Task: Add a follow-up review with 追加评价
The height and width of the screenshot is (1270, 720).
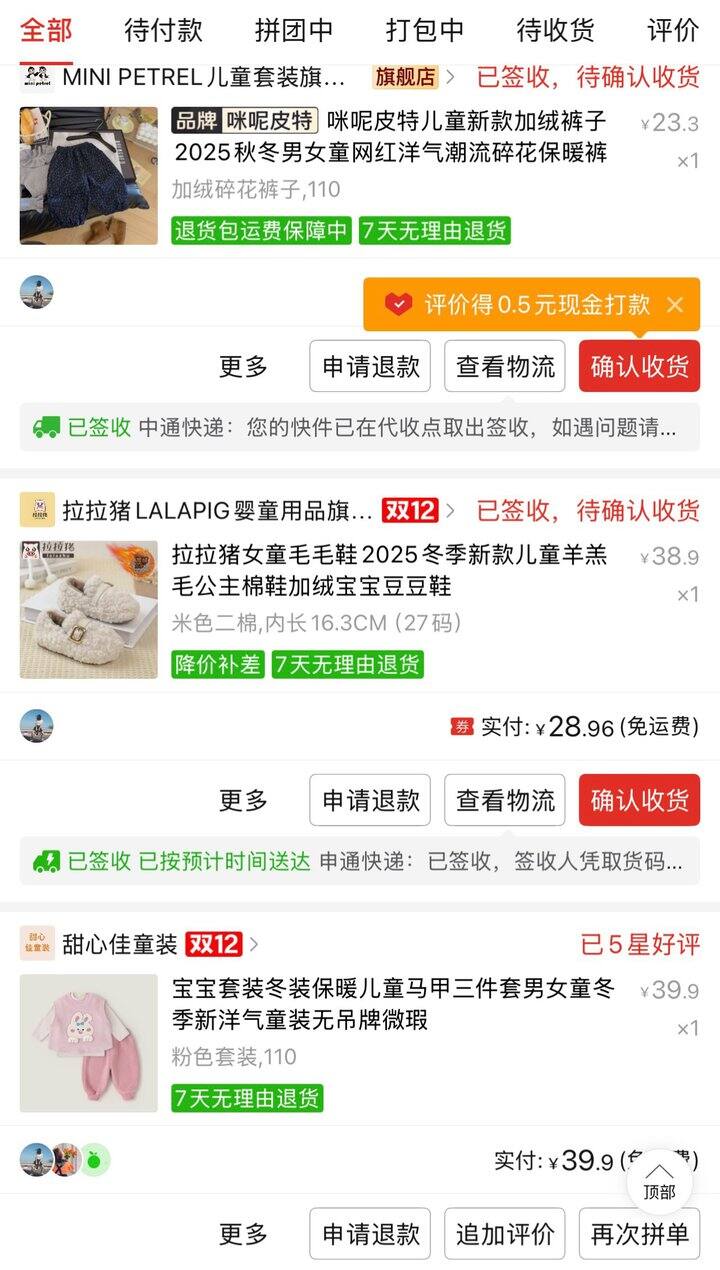Action: 505,1234
